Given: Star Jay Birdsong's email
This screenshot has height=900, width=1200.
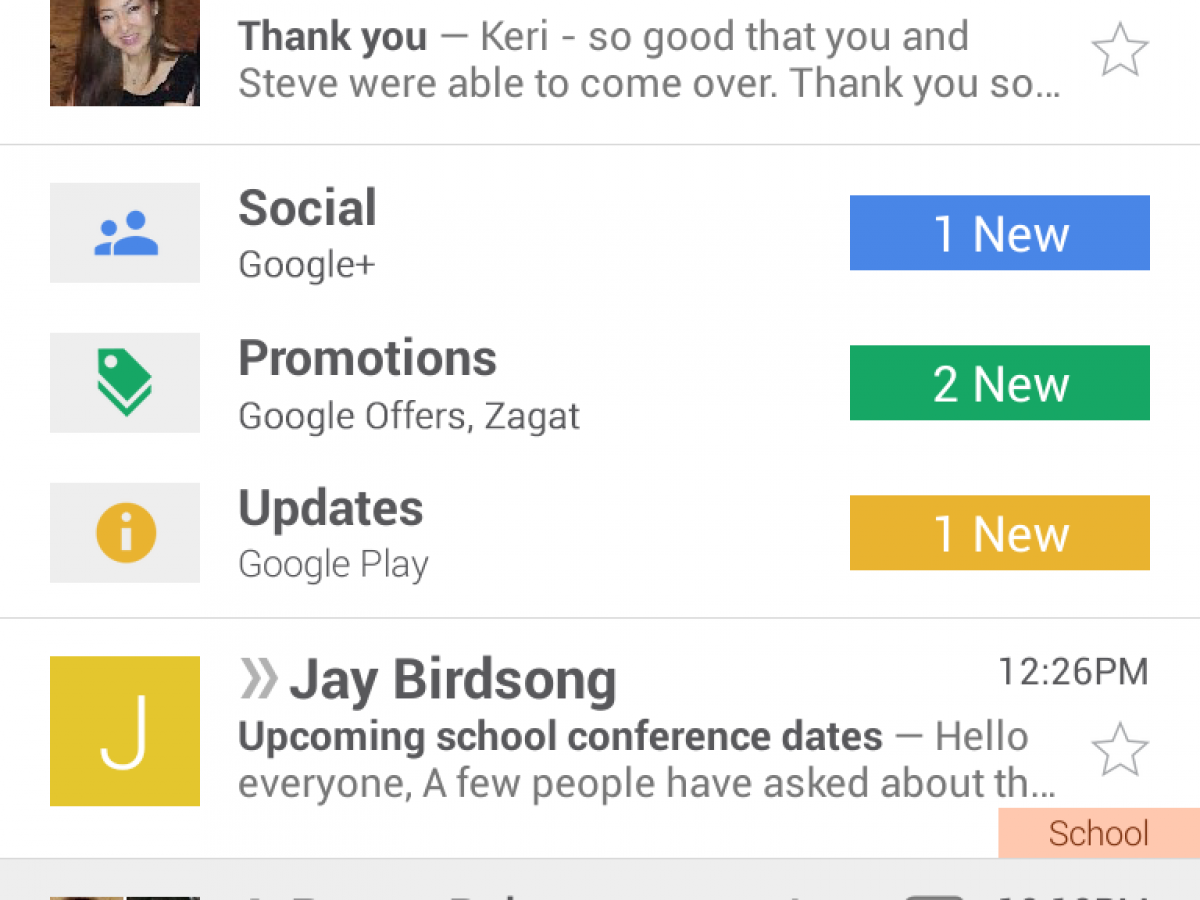Looking at the screenshot, I should [1119, 751].
